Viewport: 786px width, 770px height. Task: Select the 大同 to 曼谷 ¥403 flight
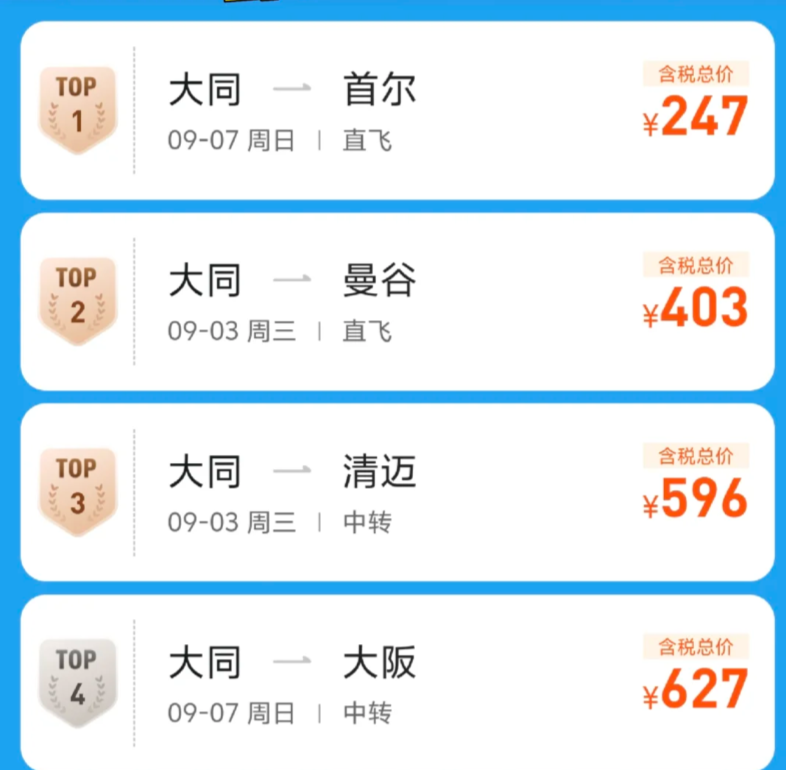coord(397,302)
